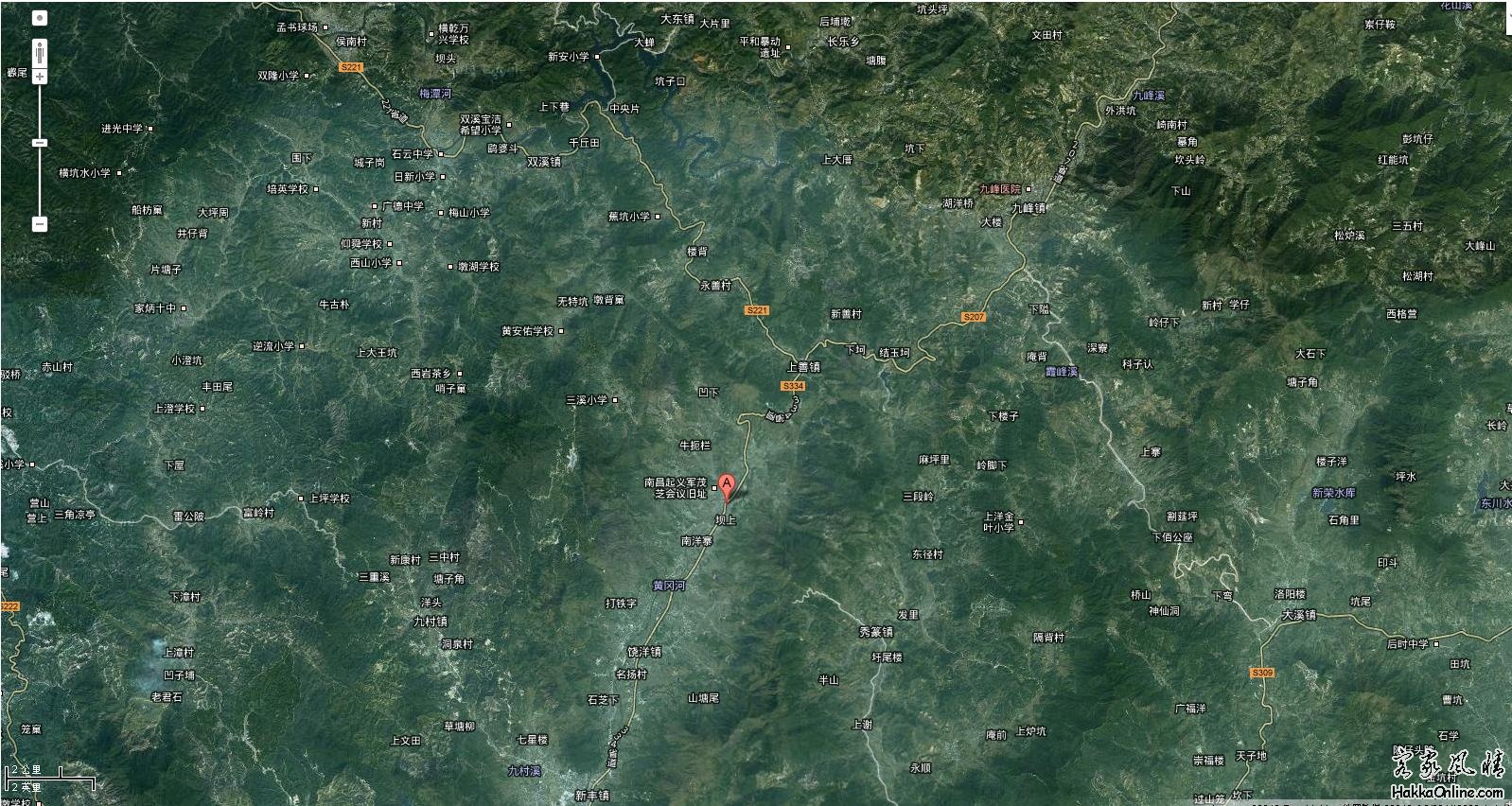Tap the zoom slider handle

pos(40,143)
